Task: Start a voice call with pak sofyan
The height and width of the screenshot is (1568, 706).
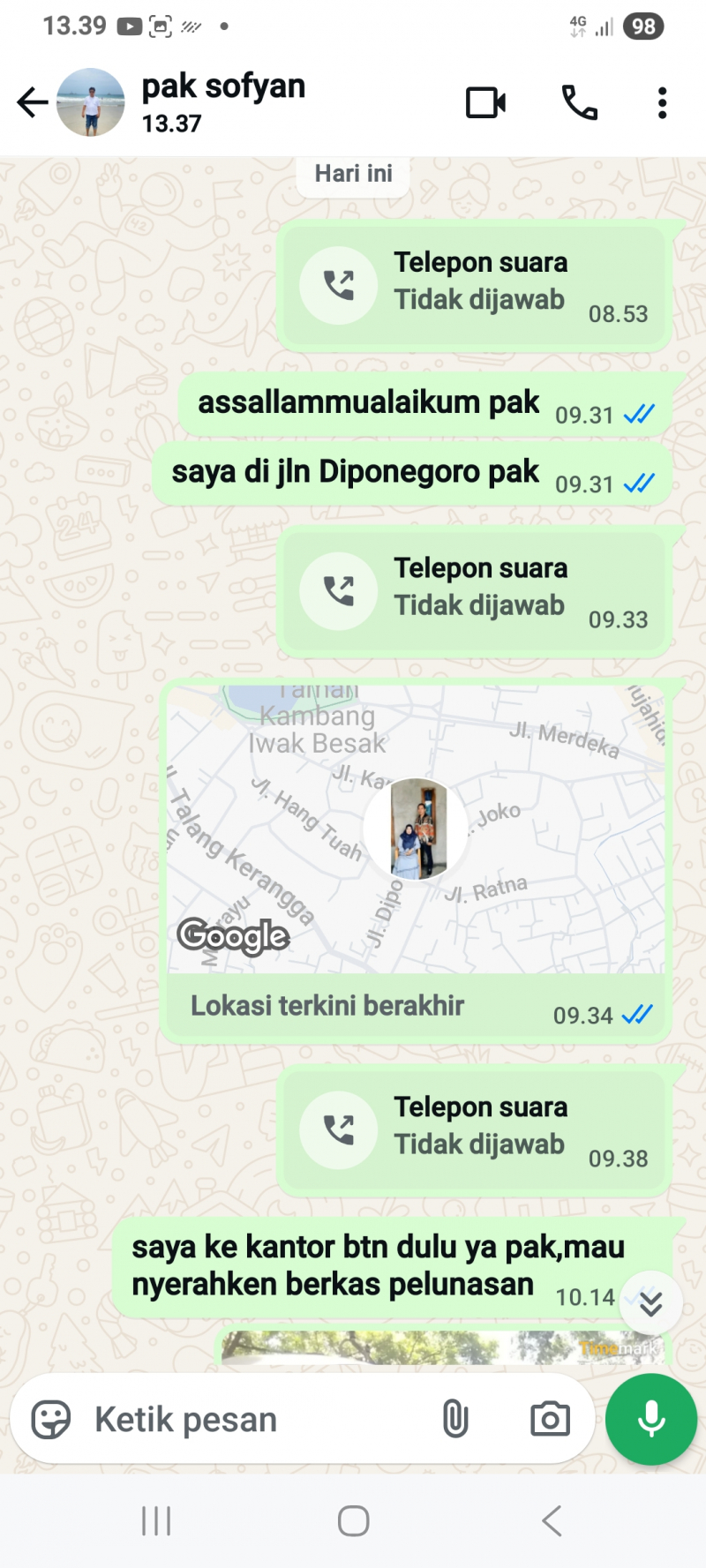Action: [579, 102]
